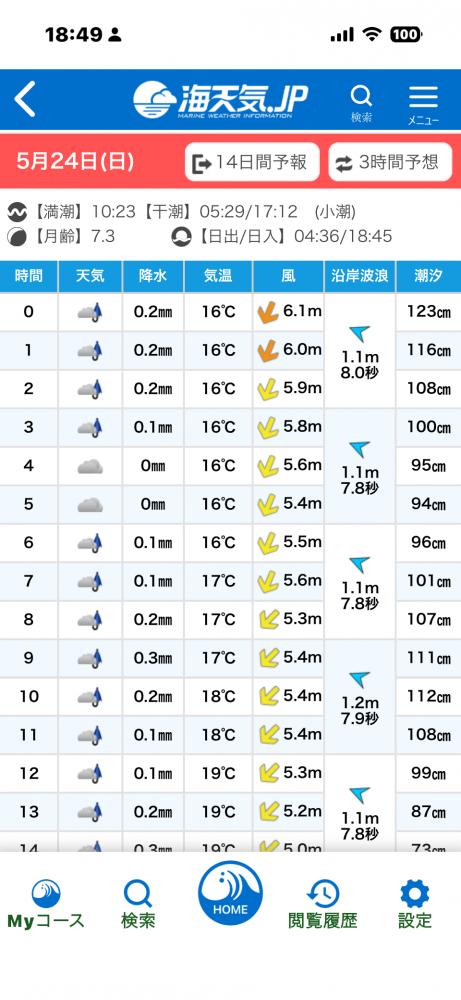Switch to the 14日間予報 view

pos(252,162)
